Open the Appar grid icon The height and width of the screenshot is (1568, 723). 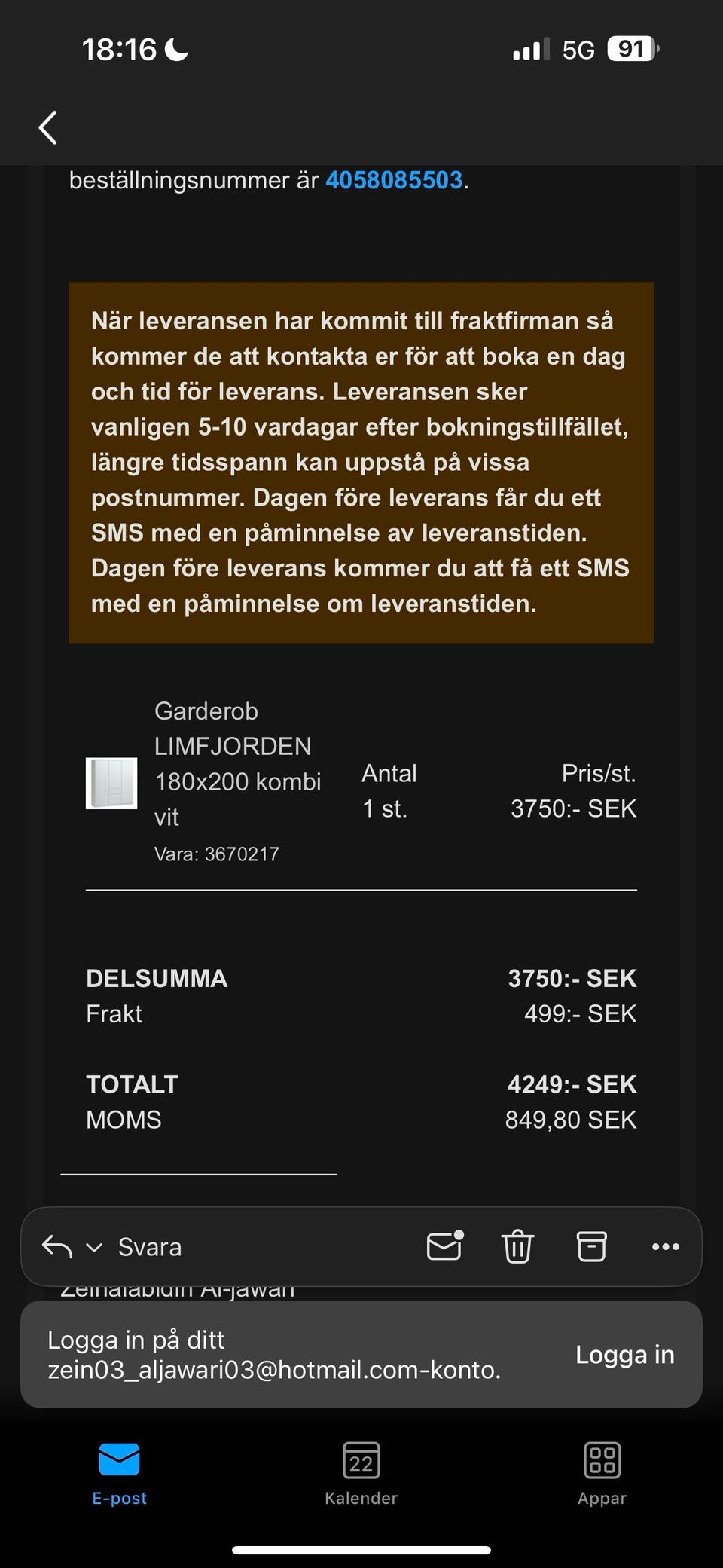click(x=601, y=1460)
